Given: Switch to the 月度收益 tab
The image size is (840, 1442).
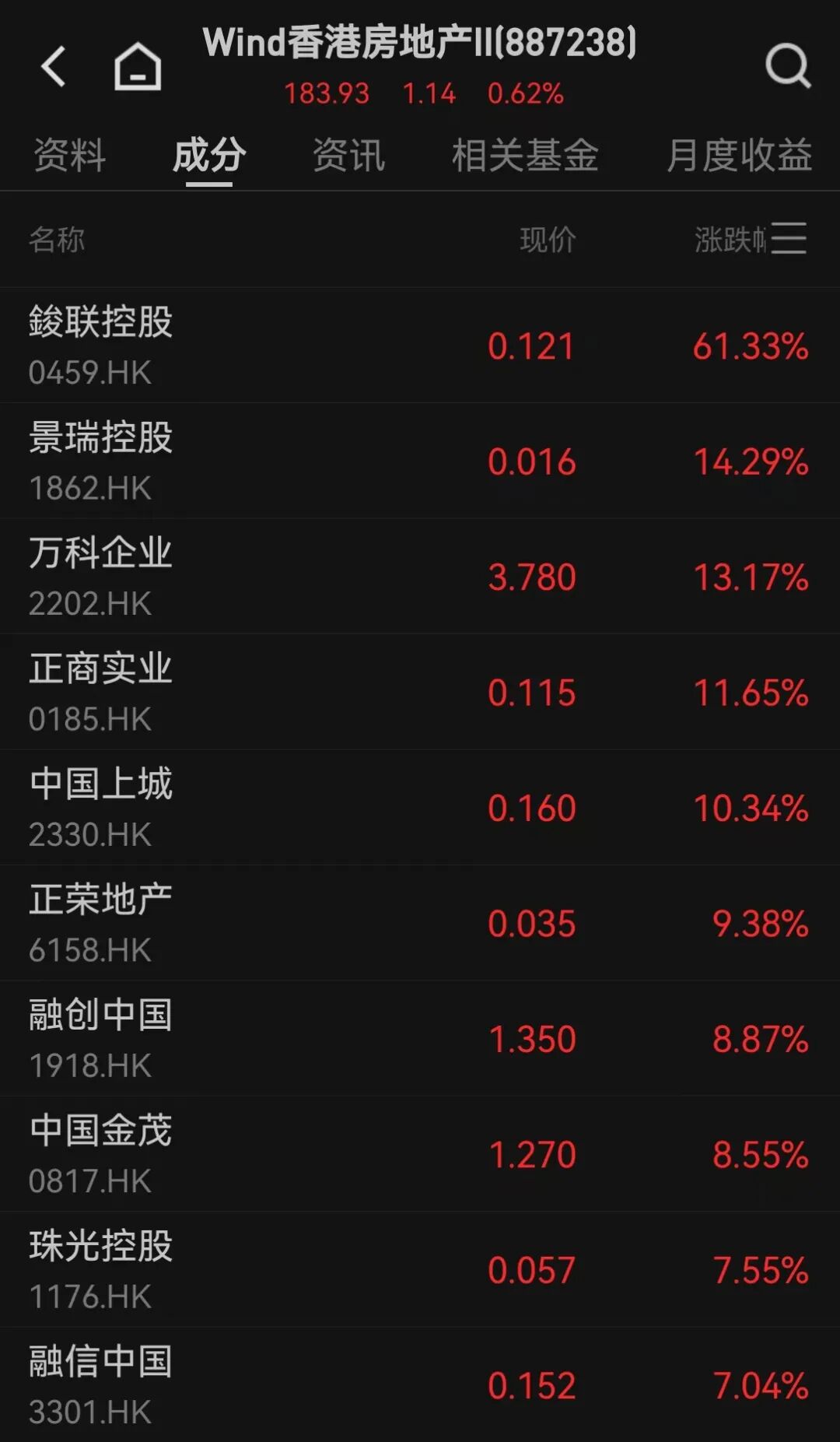Looking at the screenshot, I should click(739, 155).
